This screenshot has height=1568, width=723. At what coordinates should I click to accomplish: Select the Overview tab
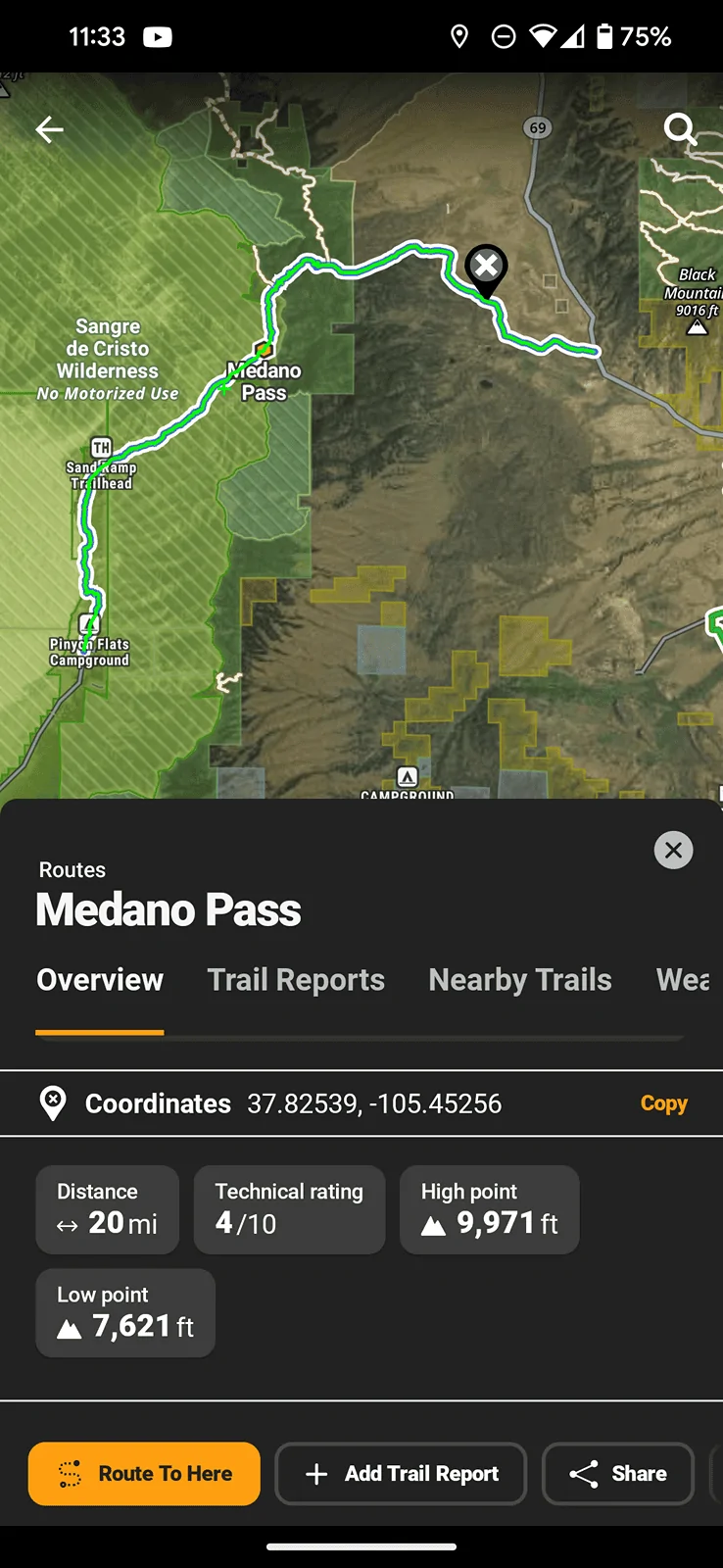click(x=100, y=980)
